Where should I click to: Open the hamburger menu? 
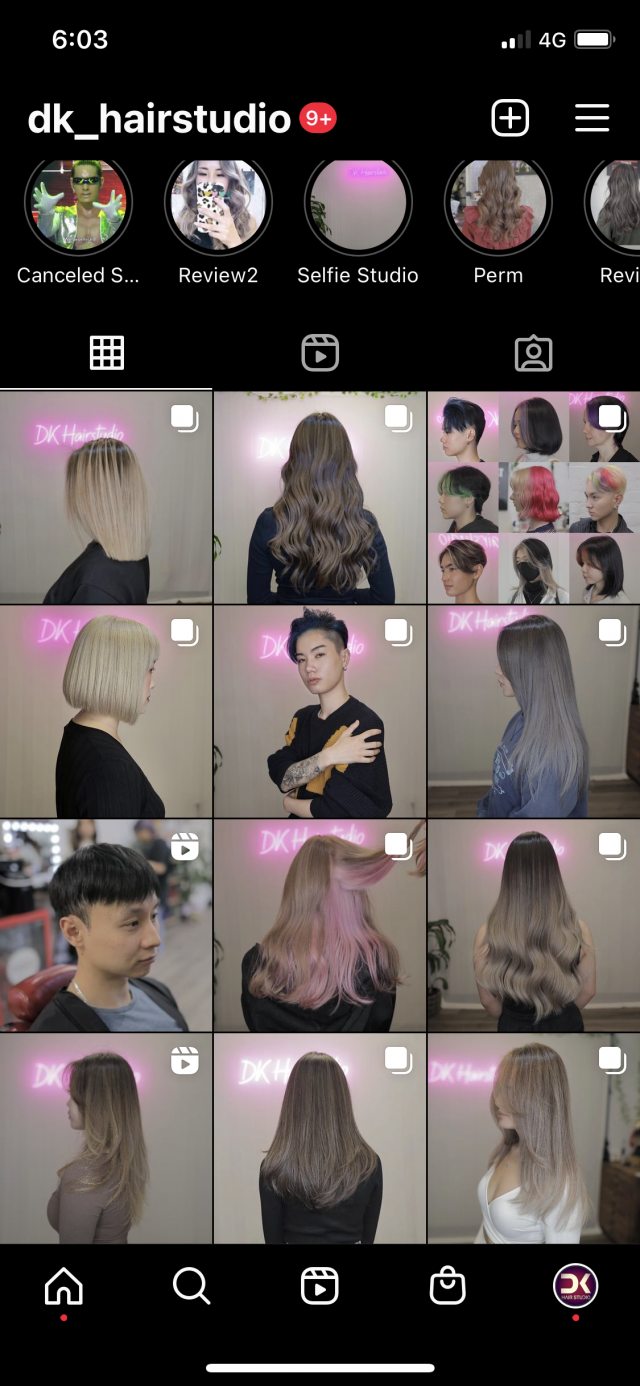(592, 118)
